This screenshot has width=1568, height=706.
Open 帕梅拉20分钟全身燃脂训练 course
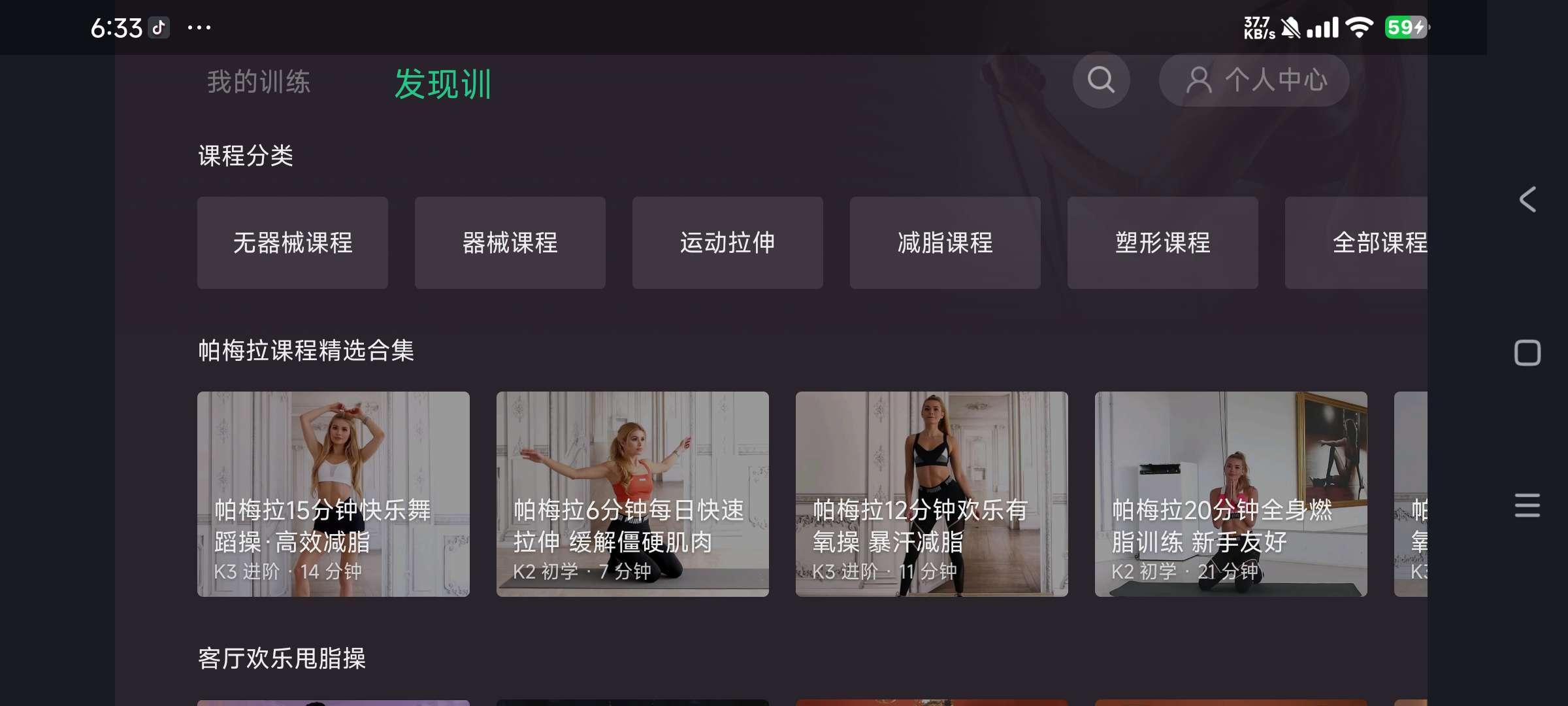click(1231, 494)
